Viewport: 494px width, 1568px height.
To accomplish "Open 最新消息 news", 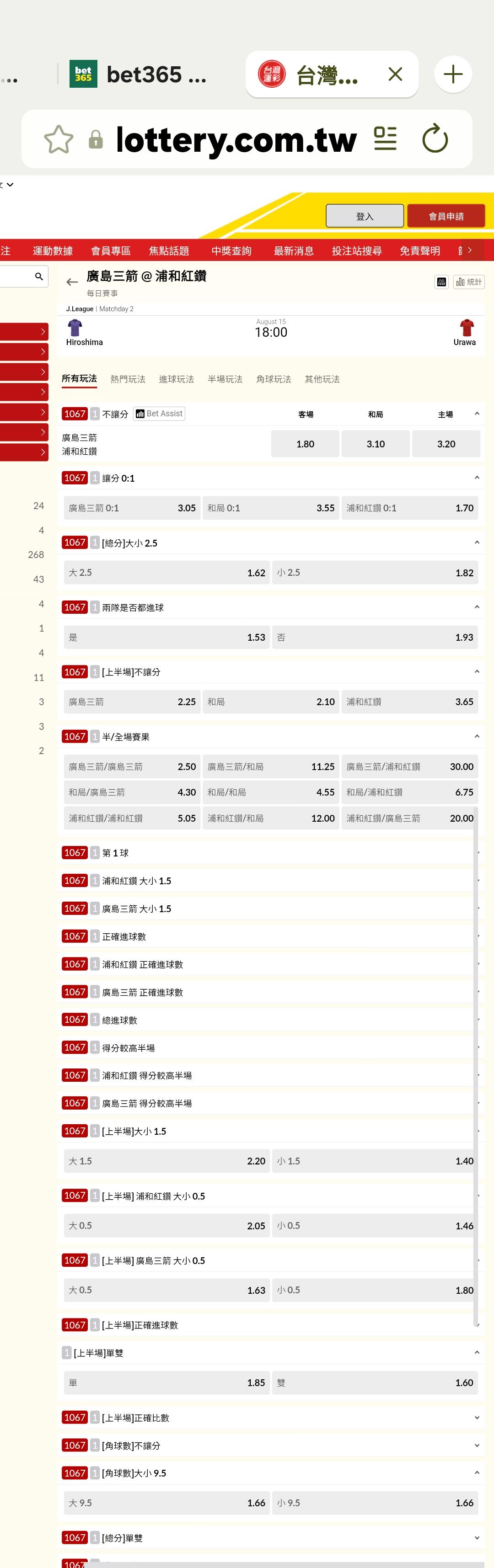I will point(294,251).
